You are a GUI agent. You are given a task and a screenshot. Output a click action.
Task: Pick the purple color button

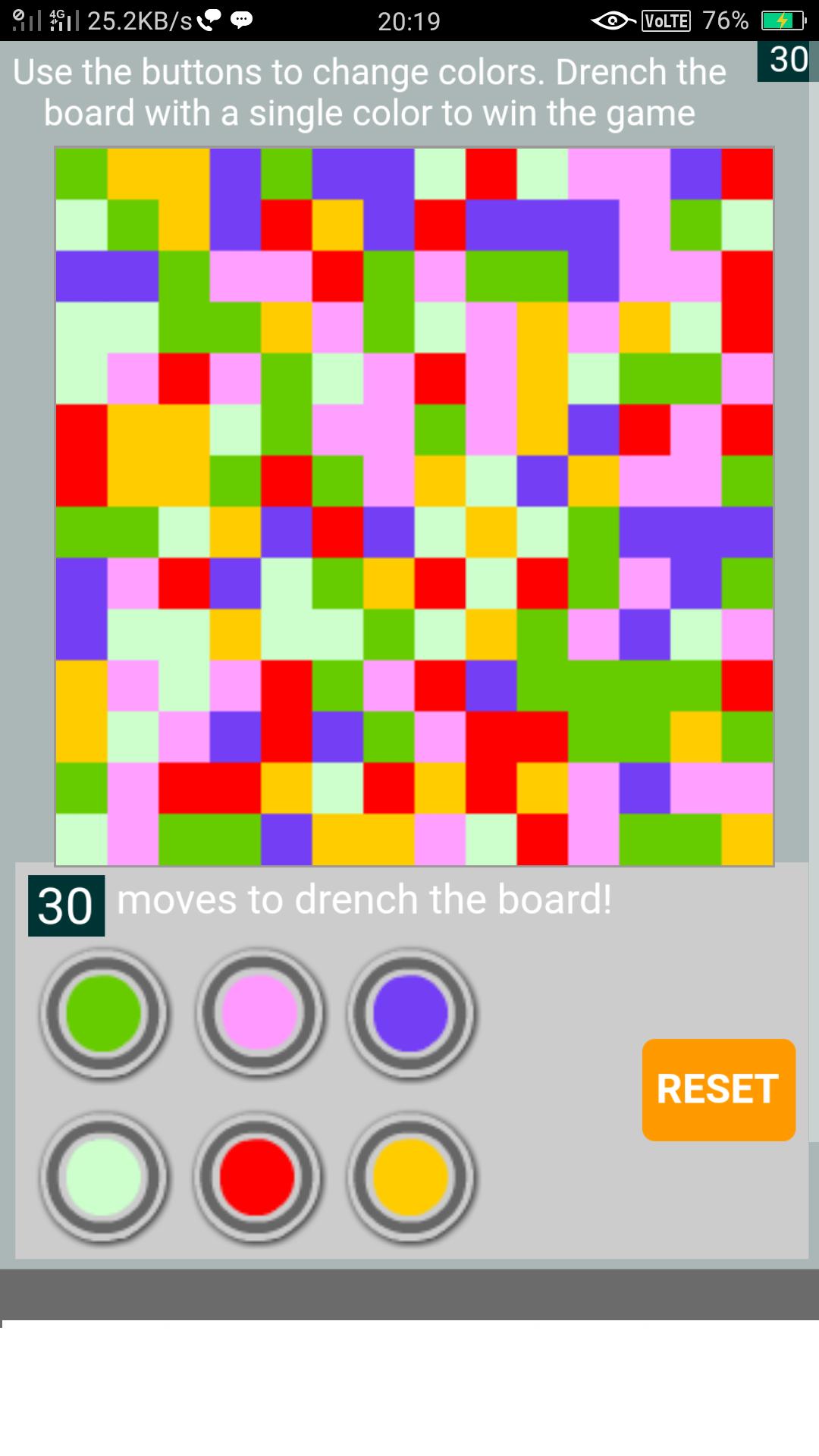tap(411, 1013)
